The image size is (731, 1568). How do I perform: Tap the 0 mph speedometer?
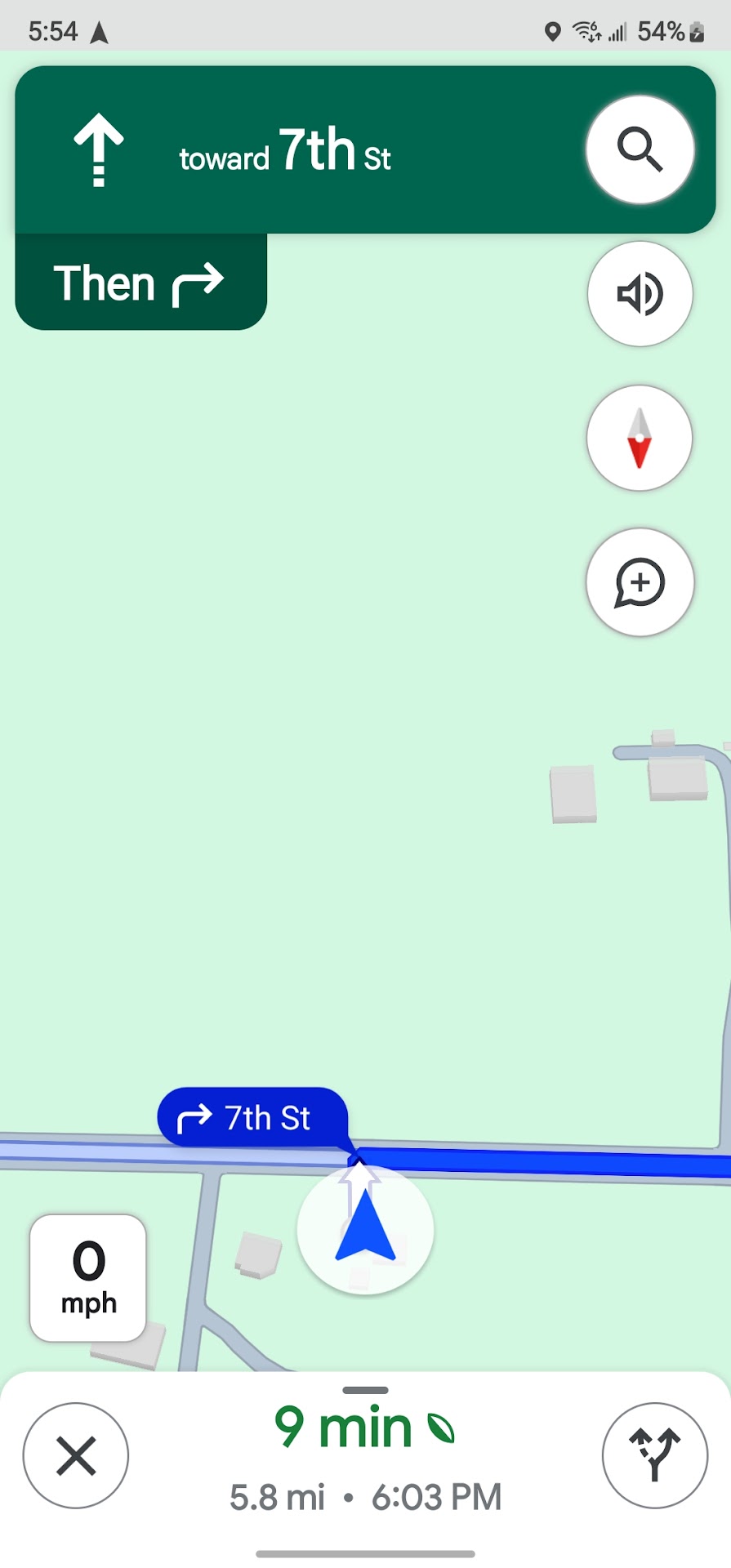coord(88,1277)
